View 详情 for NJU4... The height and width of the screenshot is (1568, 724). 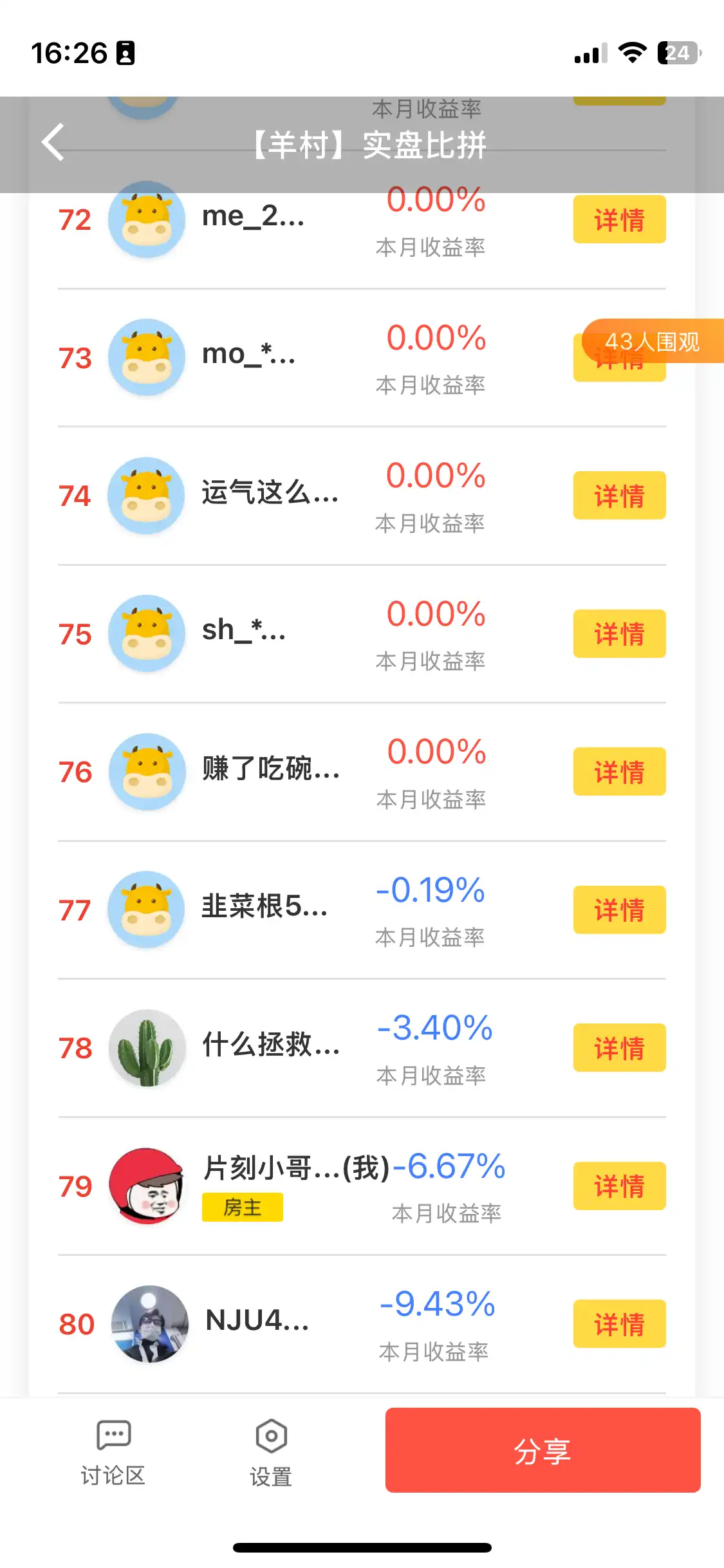(x=619, y=1324)
